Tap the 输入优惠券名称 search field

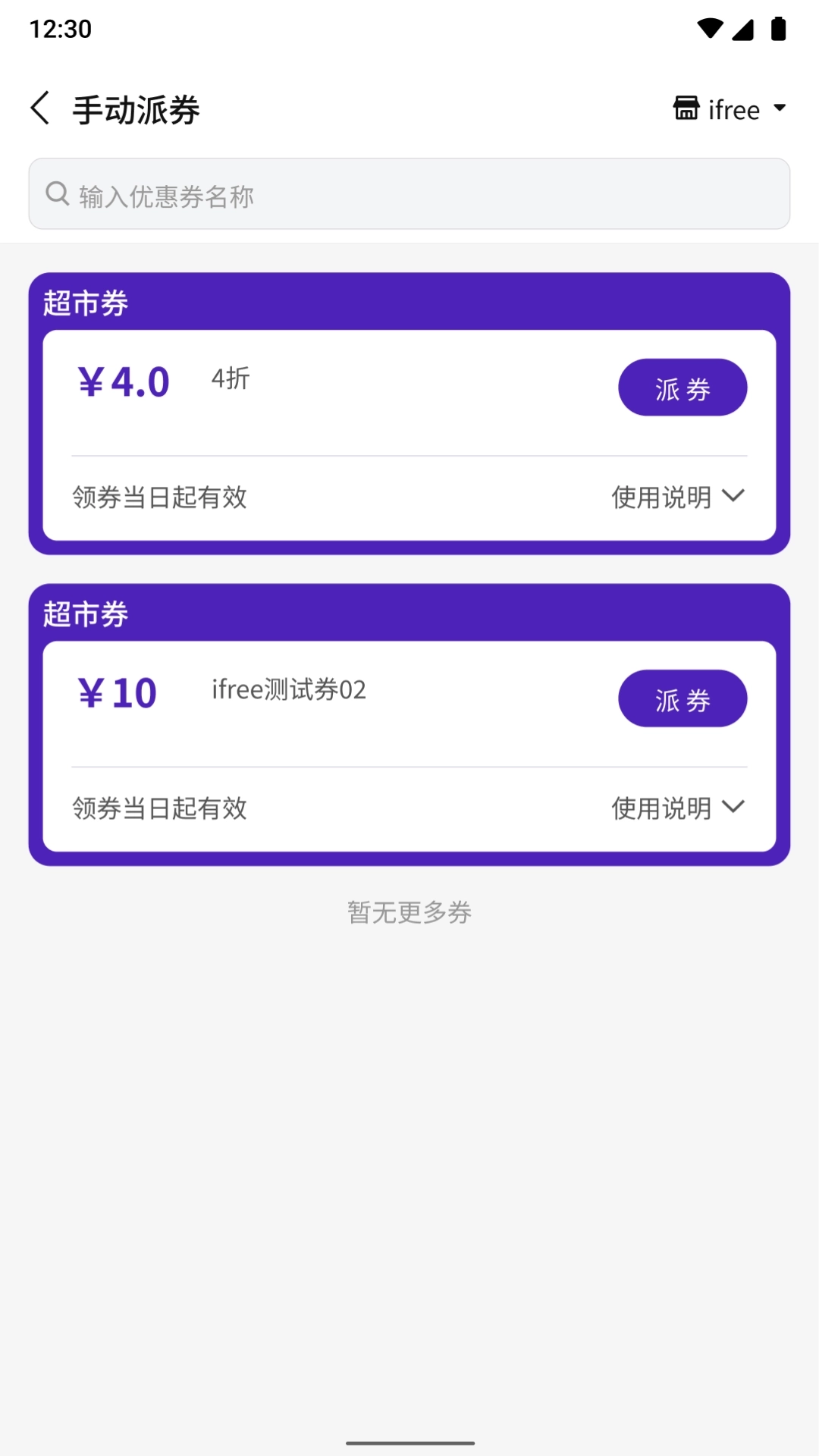click(x=409, y=194)
